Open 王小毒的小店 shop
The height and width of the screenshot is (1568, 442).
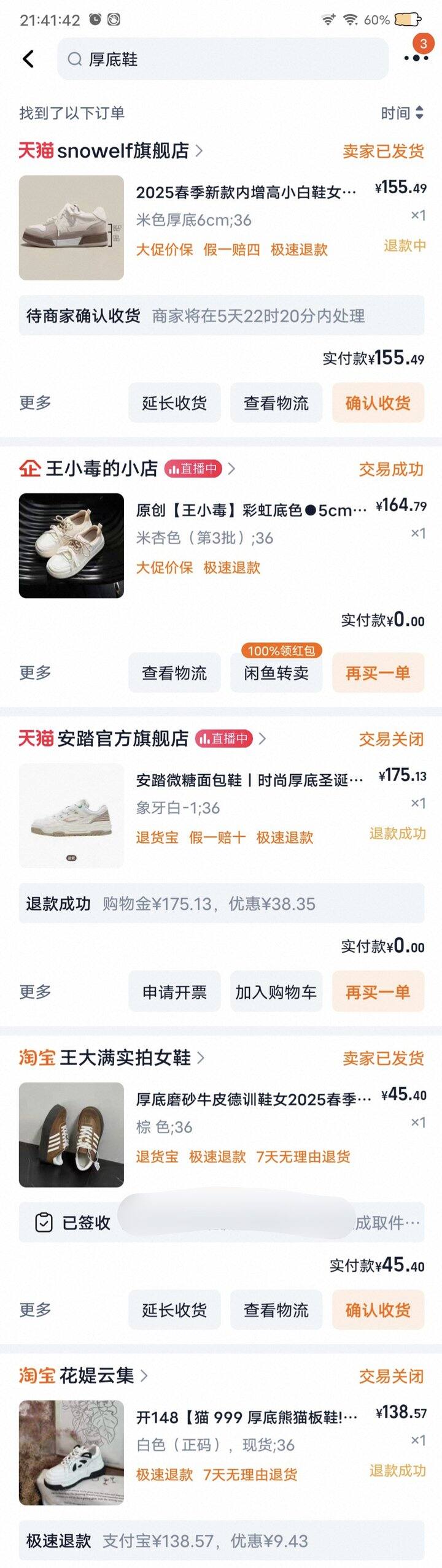tap(101, 469)
